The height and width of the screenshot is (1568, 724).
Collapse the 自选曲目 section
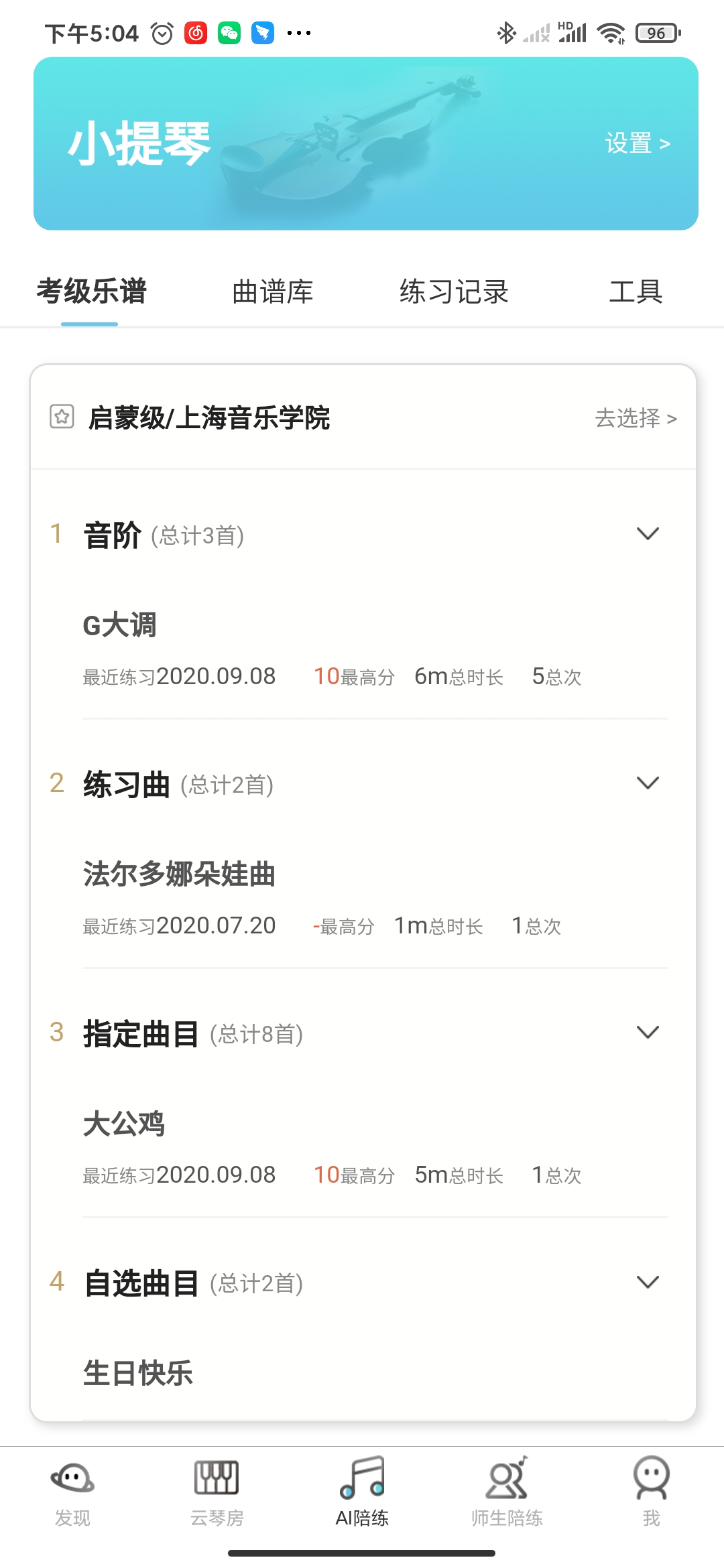pyautogui.click(x=648, y=1282)
